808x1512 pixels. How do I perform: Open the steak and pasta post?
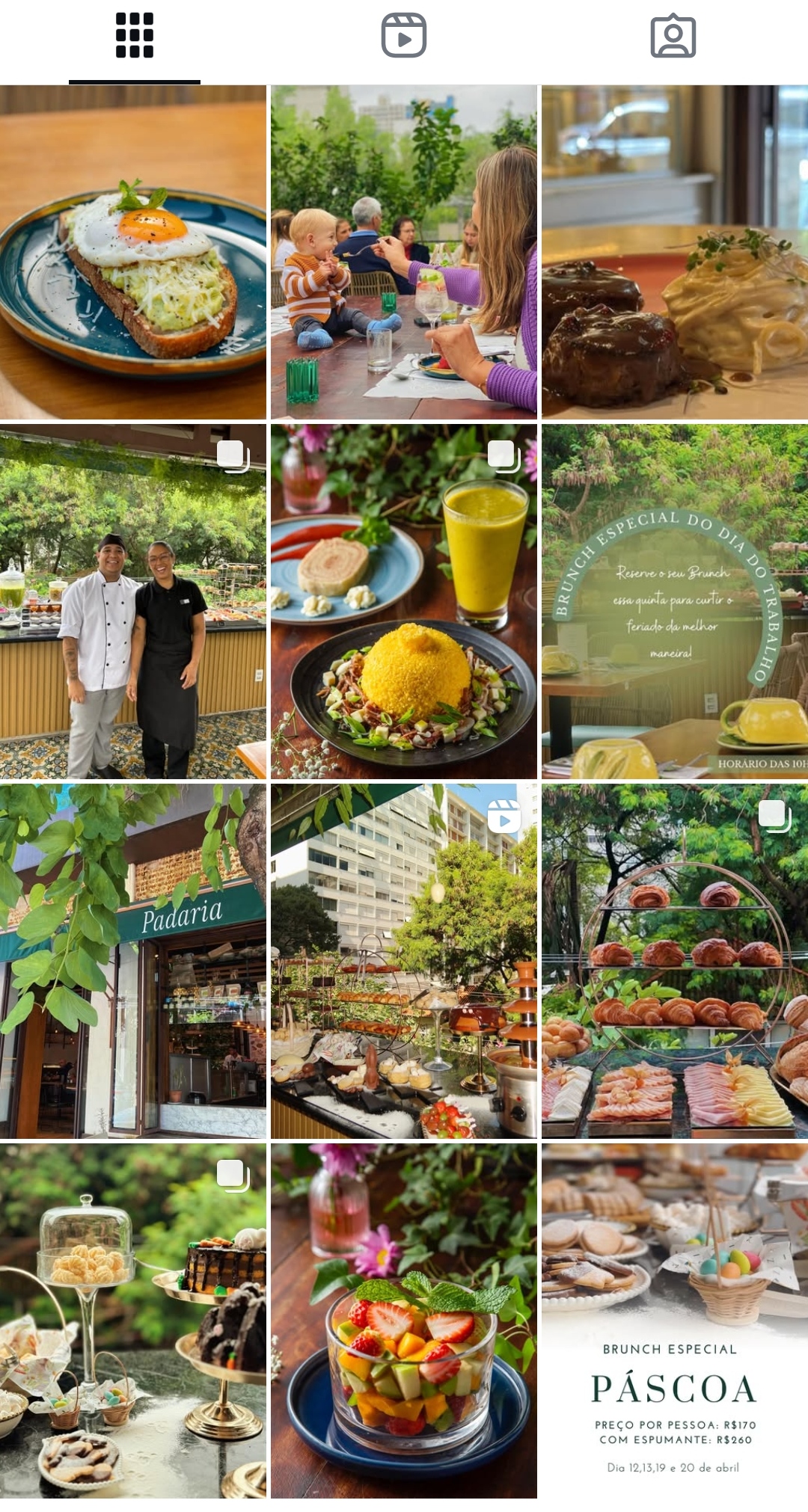675,252
